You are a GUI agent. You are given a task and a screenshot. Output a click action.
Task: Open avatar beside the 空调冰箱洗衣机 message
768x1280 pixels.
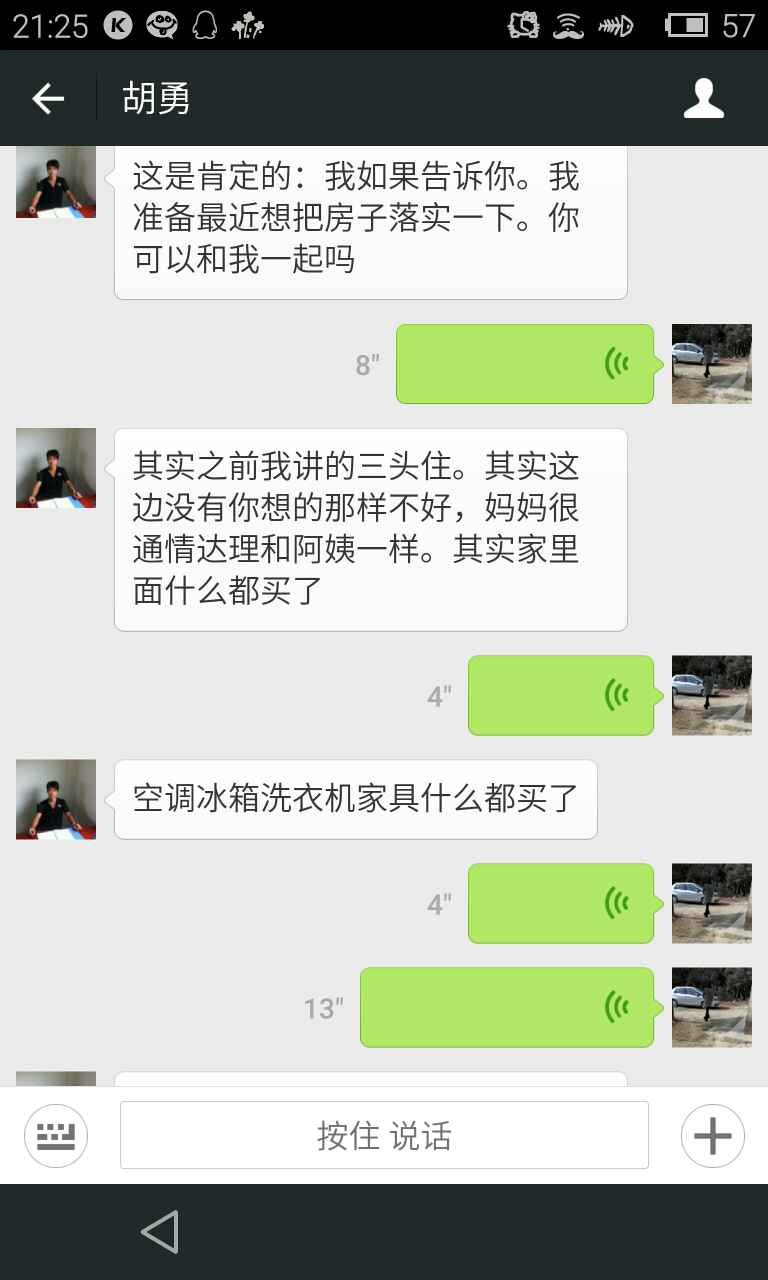click(56, 799)
